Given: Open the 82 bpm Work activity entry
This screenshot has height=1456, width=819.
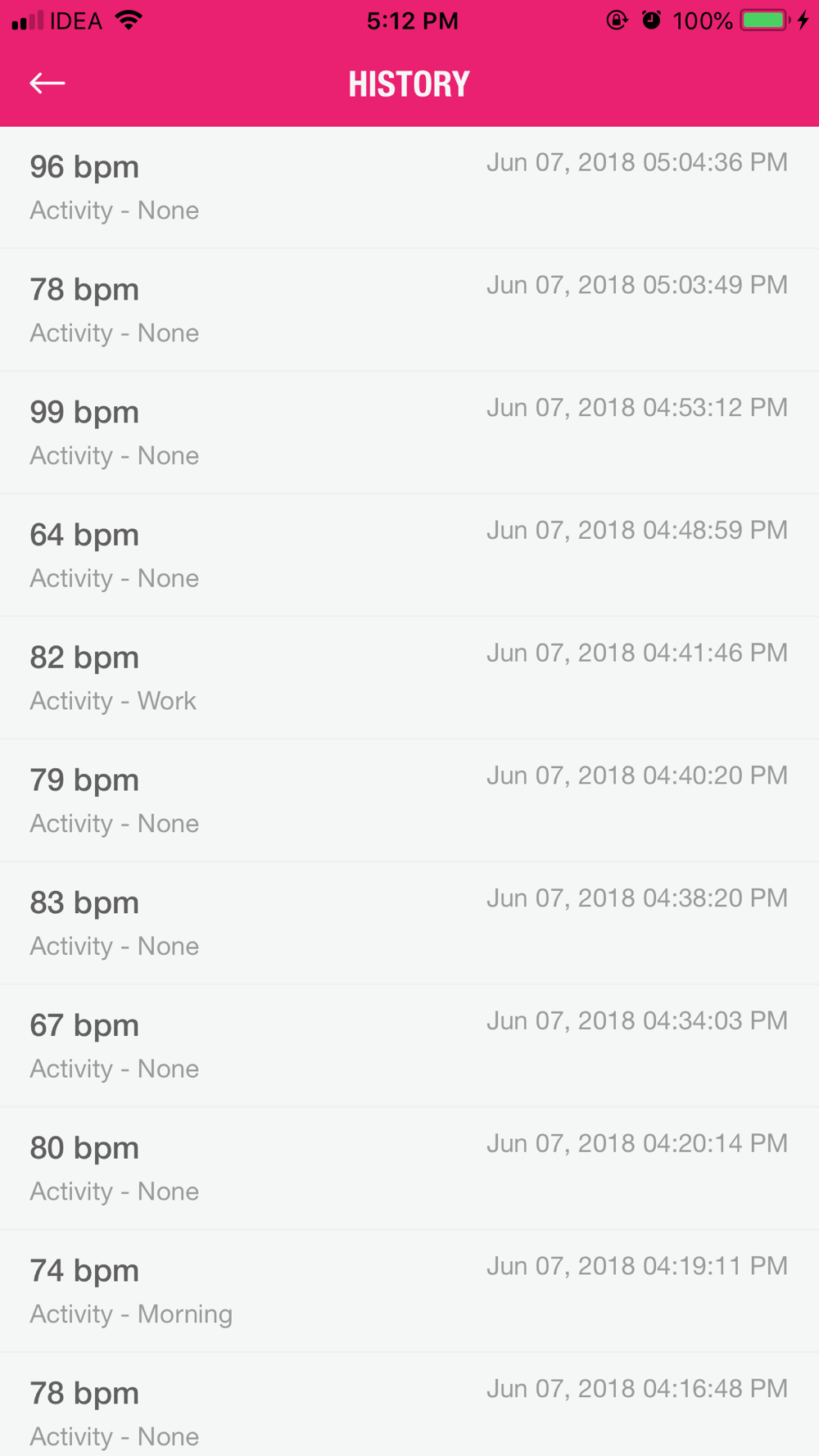Looking at the screenshot, I should [x=409, y=679].
